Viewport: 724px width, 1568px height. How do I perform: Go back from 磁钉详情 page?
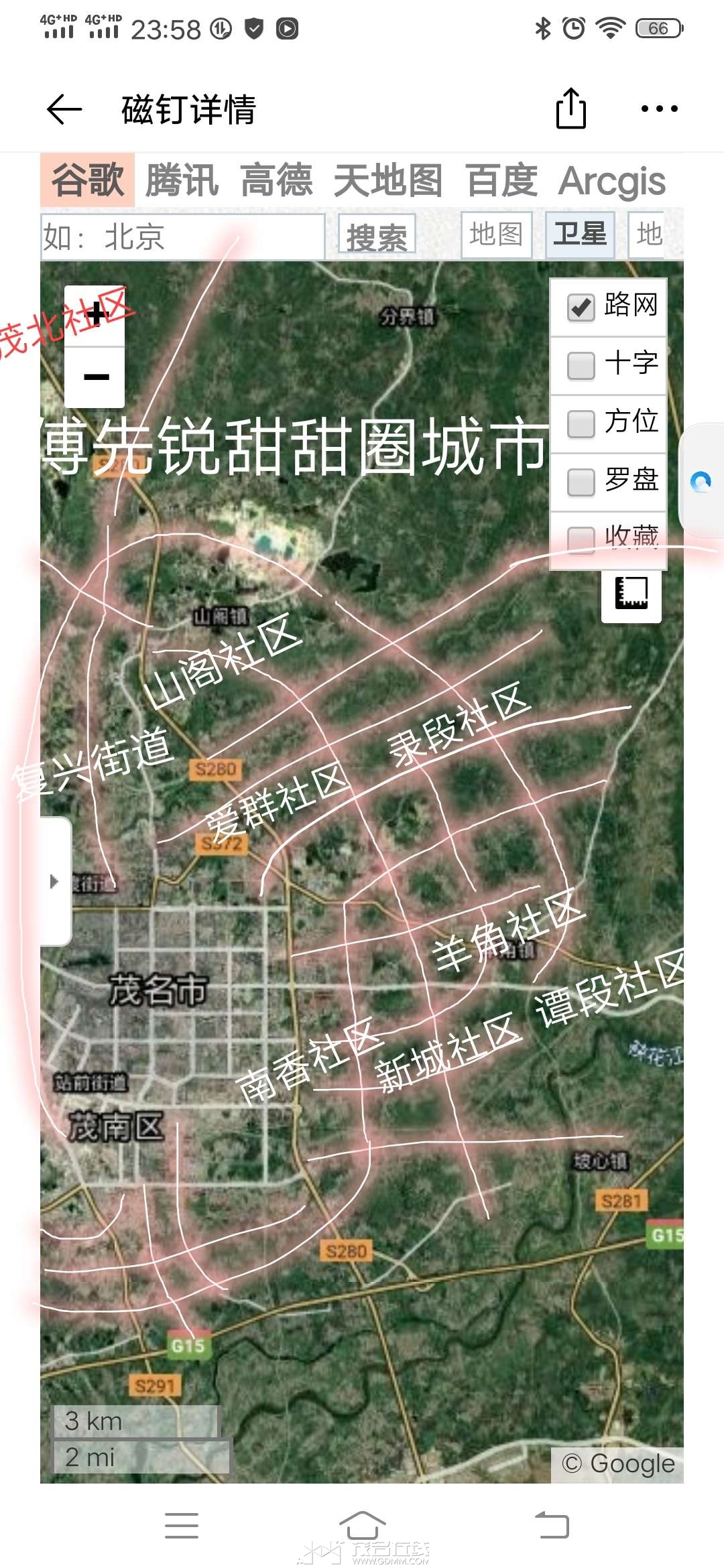(x=64, y=109)
